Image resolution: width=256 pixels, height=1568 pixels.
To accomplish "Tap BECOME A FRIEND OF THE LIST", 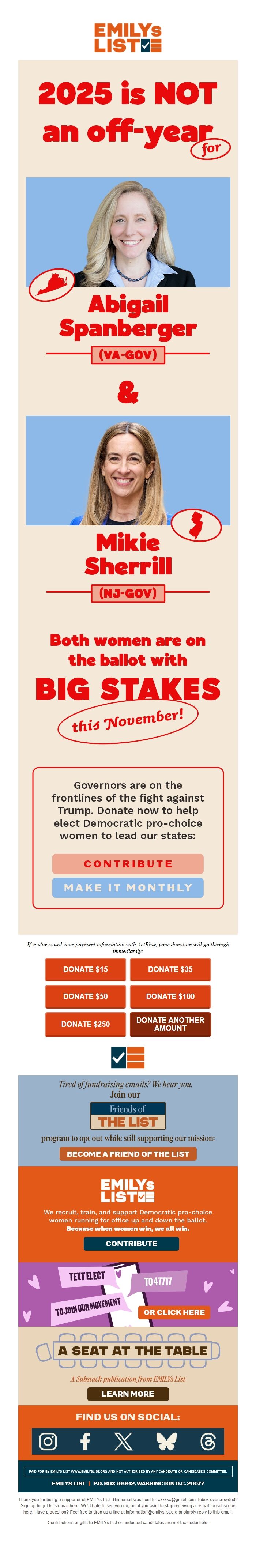I will [128, 1153].
